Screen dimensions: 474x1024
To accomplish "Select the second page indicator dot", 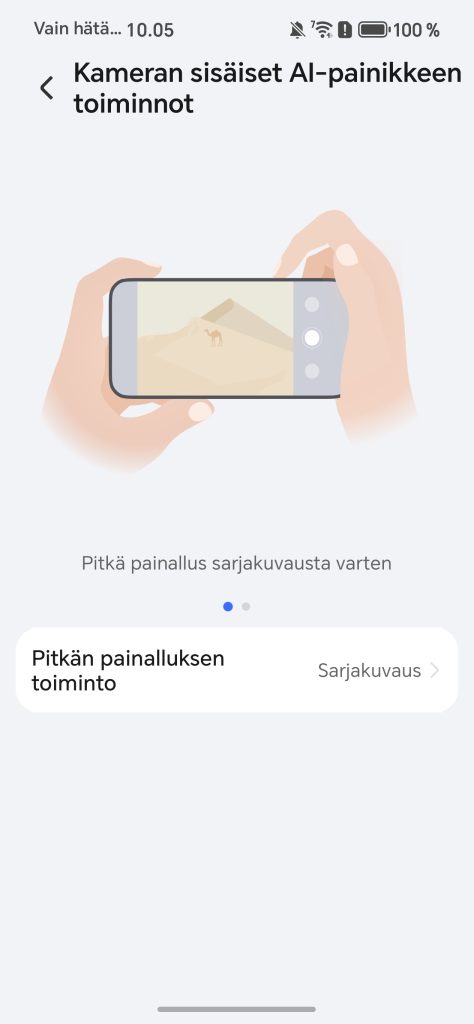I will [246, 607].
